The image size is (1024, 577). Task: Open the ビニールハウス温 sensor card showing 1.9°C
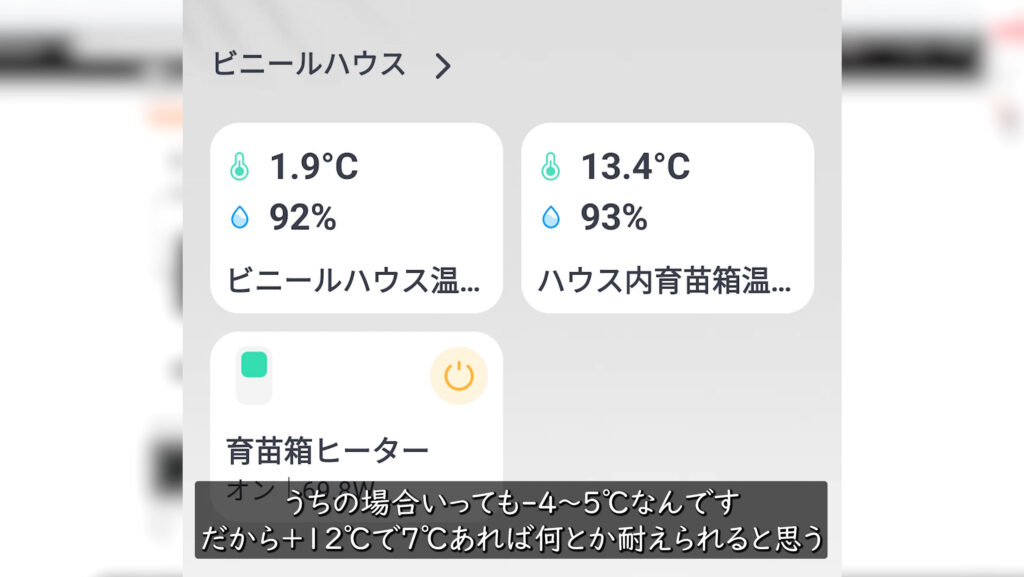pos(356,218)
